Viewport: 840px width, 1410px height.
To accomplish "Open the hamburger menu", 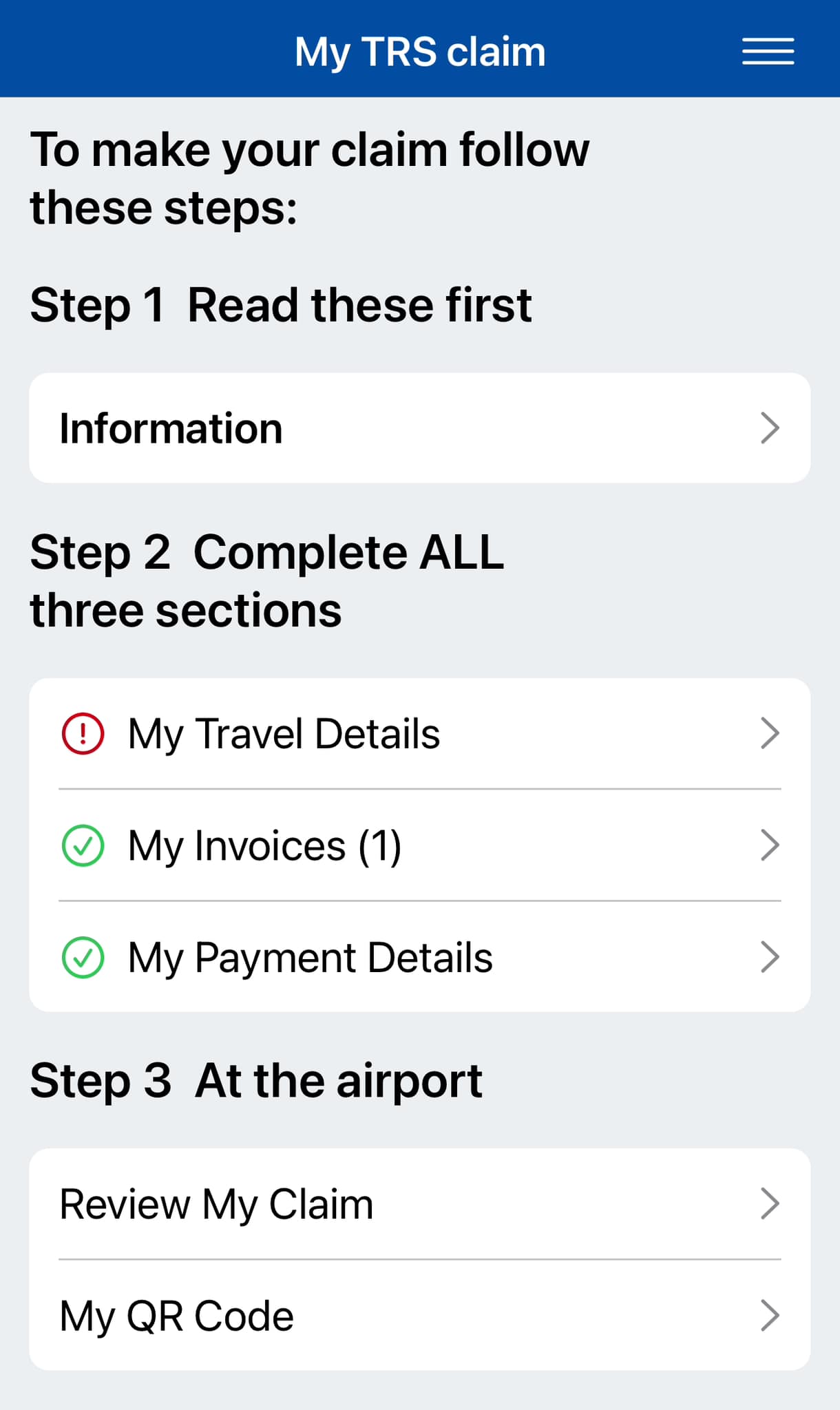I will pos(768,52).
